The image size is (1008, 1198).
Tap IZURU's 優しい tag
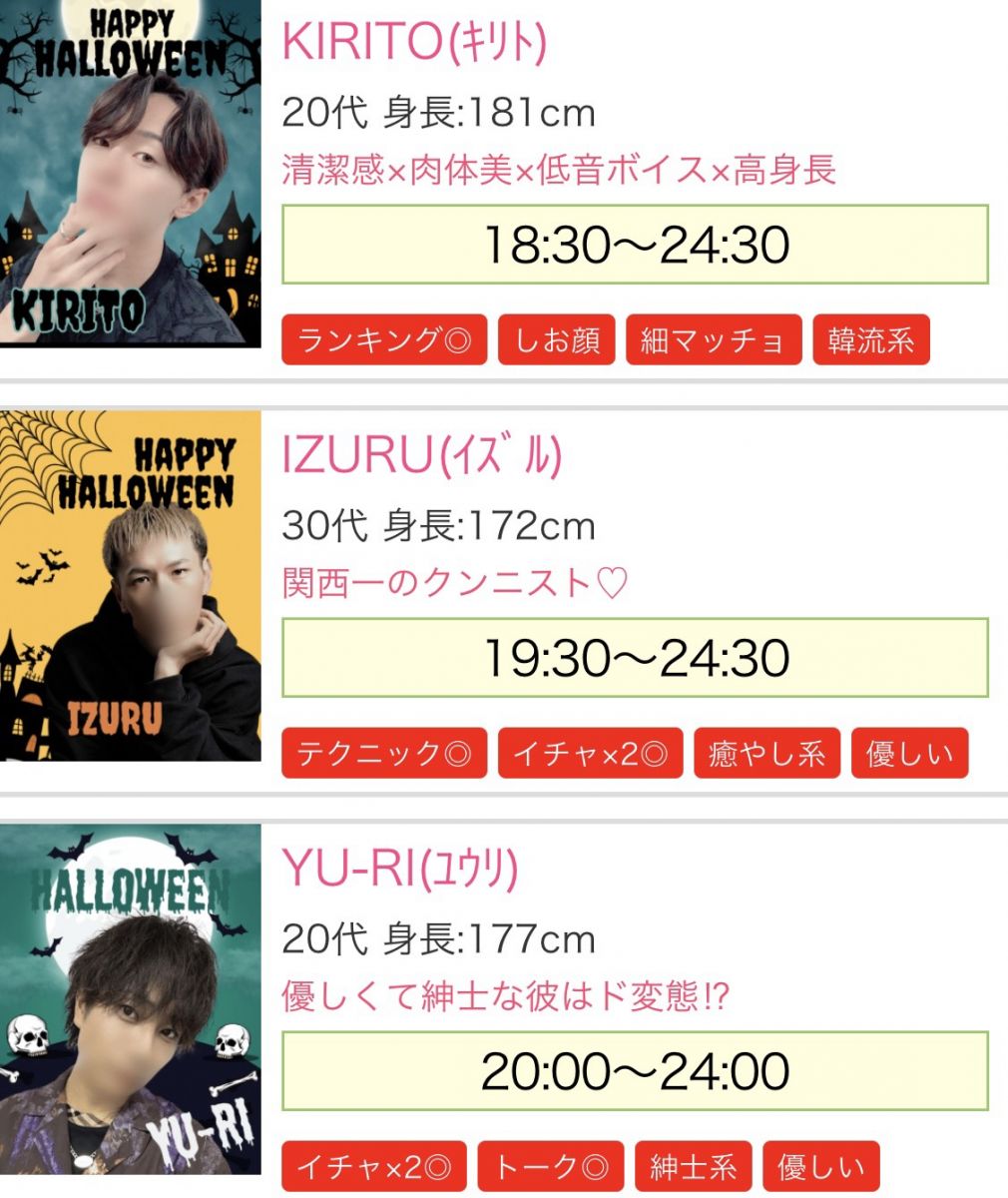pos(909,753)
